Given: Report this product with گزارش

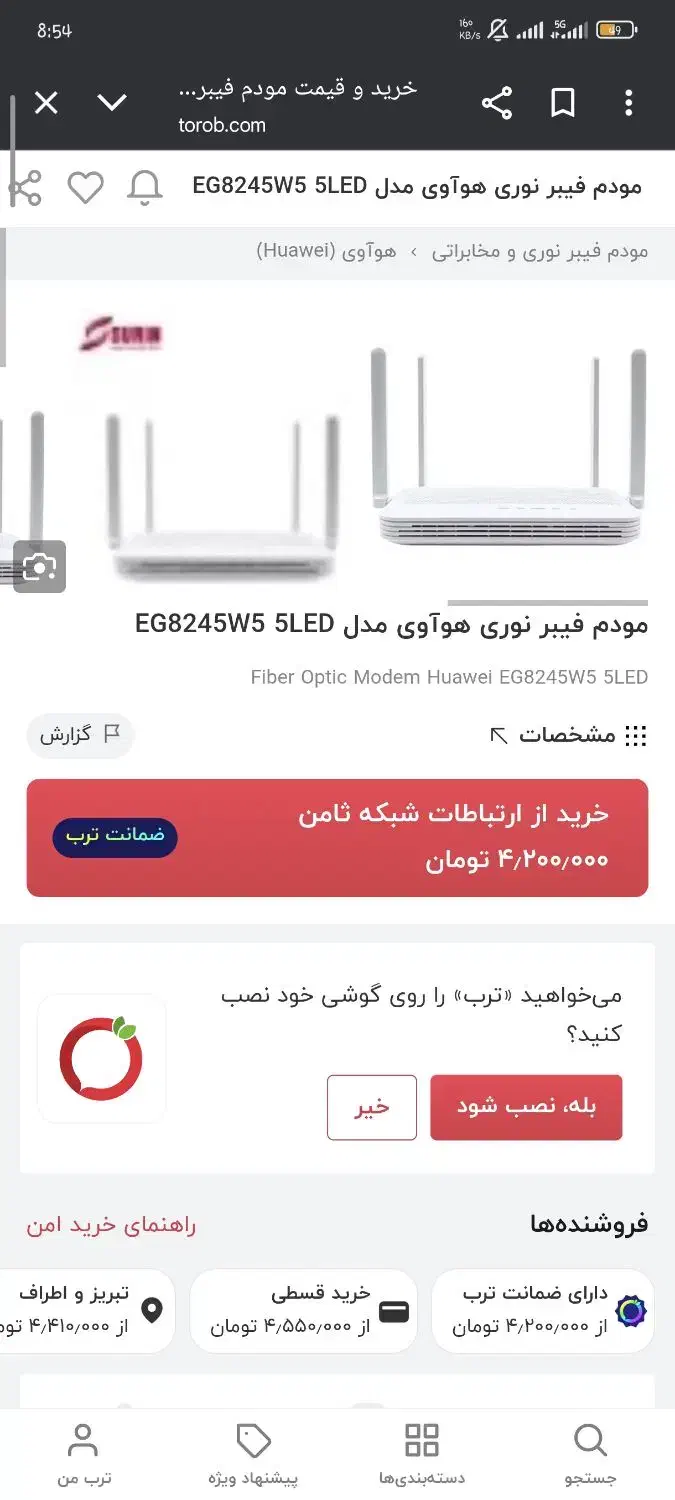Looking at the screenshot, I should pyautogui.click(x=80, y=735).
